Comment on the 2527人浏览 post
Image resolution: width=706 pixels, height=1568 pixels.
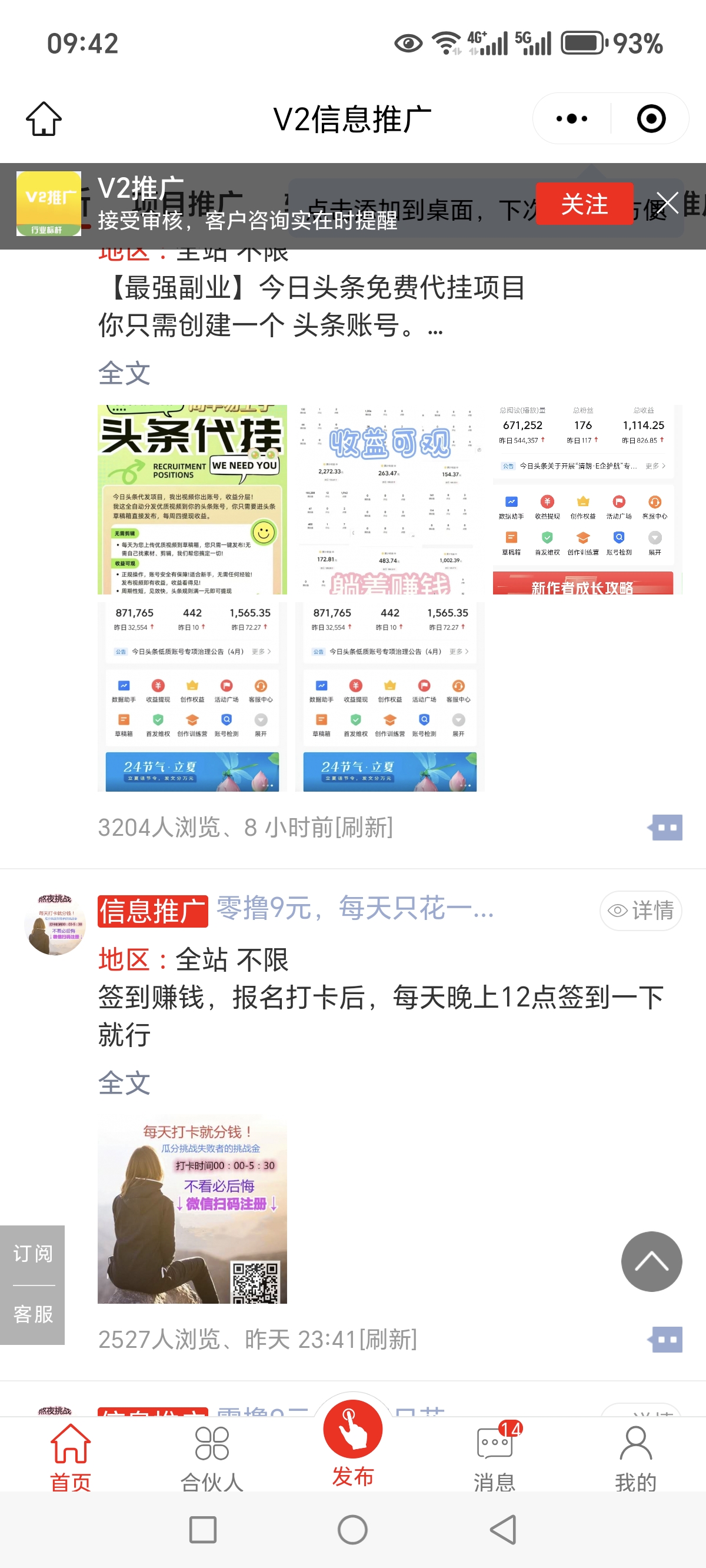[665, 1339]
